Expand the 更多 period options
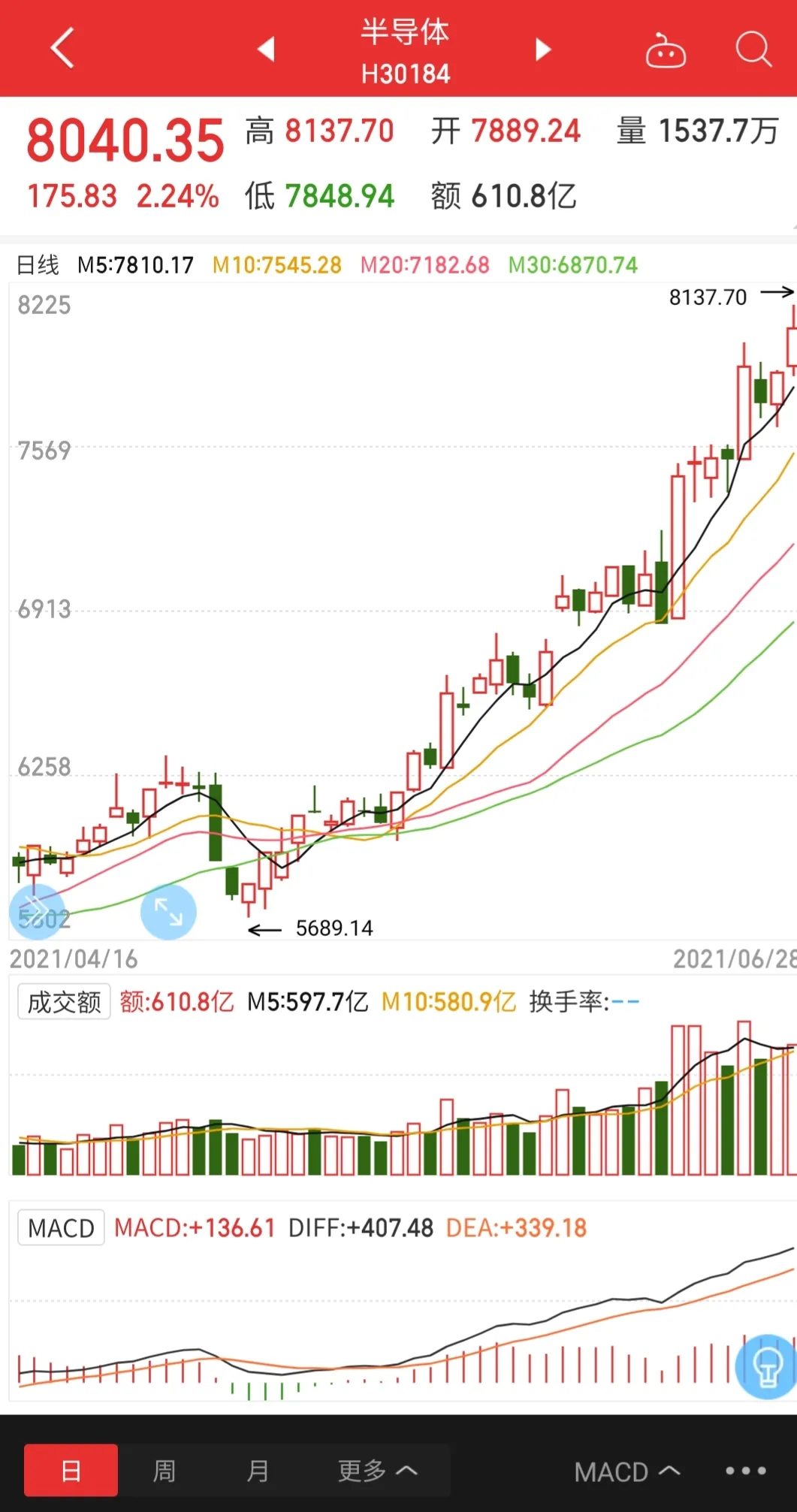Image resolution: width=797 pixels, height=1512 pixels. coord(377,1470)
